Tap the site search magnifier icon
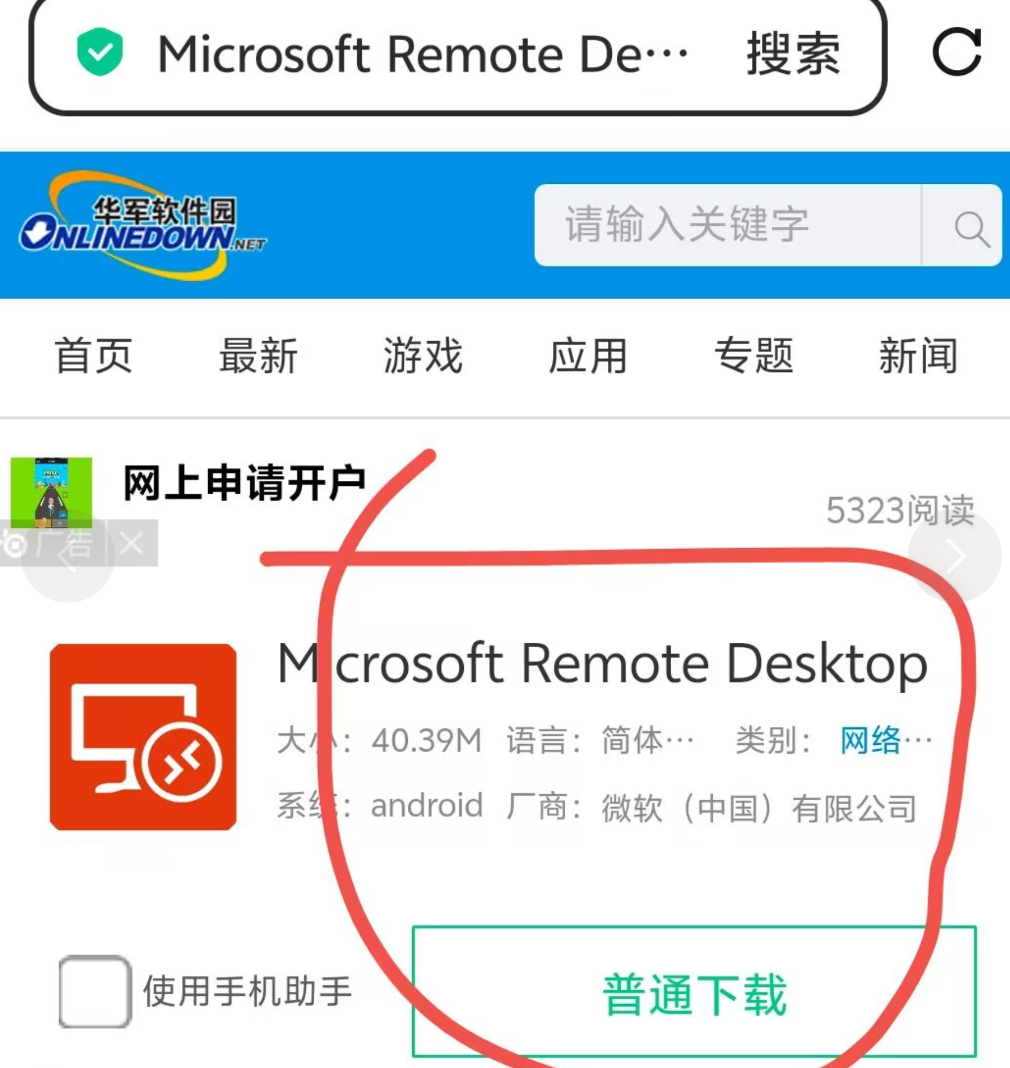Image resolution: width=1010 pixels, height=1068 pixels. point(969,229)
